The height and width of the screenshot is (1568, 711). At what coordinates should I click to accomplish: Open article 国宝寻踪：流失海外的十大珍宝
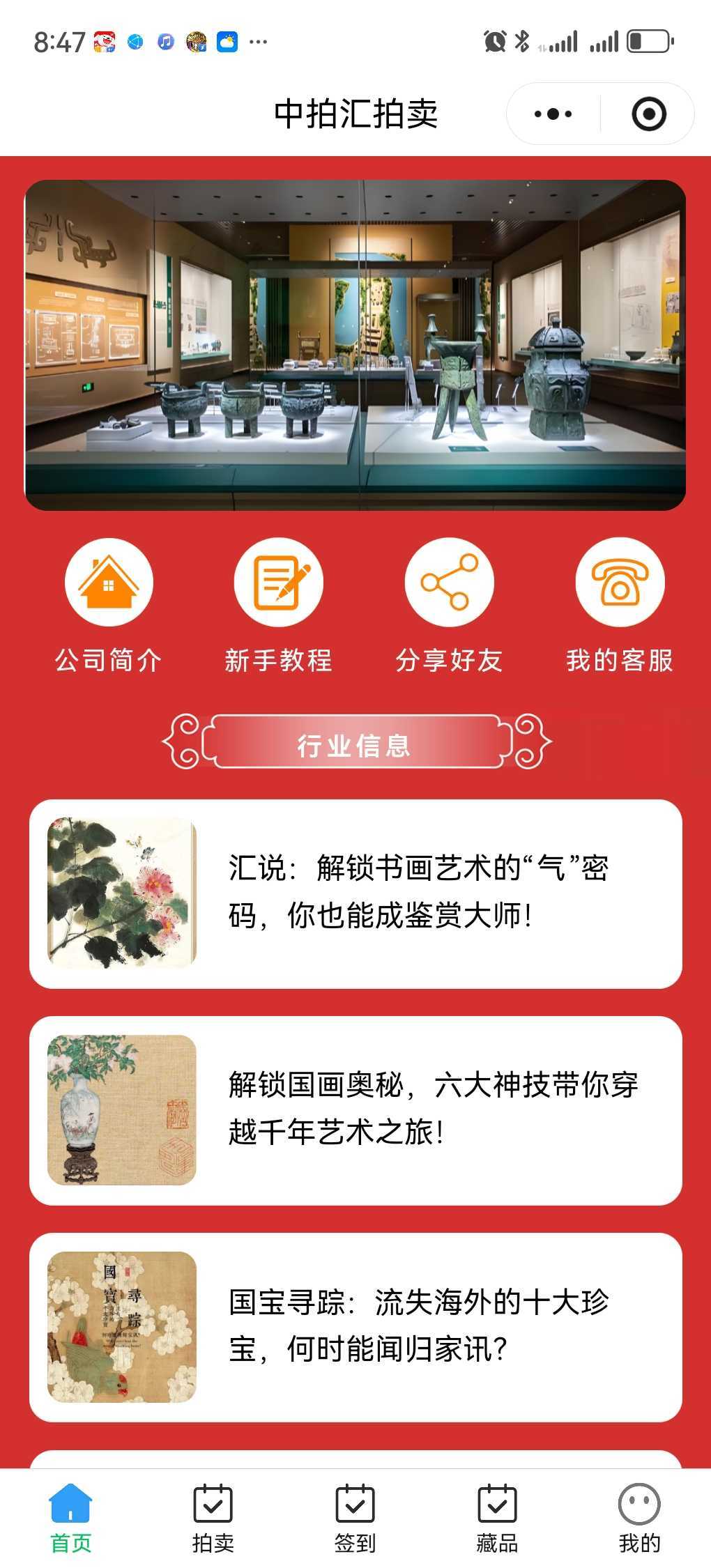click(355, 1327)
